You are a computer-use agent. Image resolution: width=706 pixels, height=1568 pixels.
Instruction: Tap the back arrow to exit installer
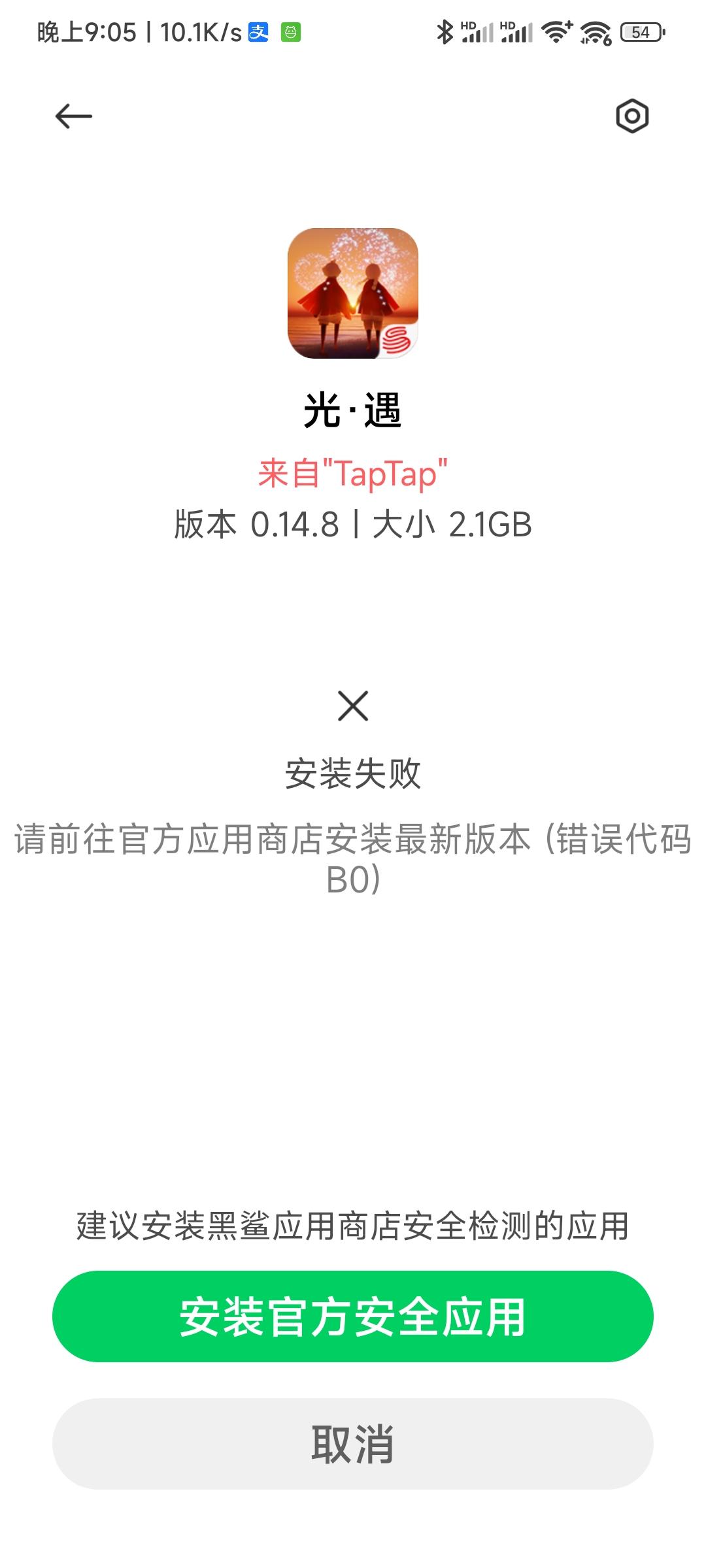point(72,115)
